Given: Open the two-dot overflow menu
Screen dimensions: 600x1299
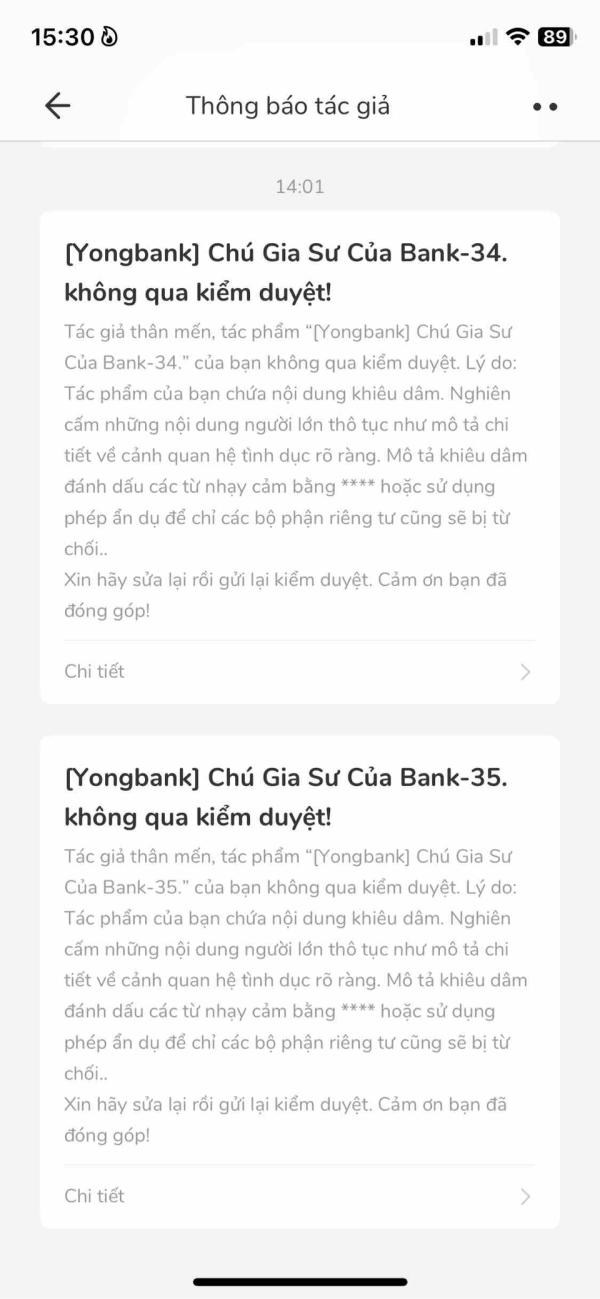Looking at the screenshot, I should [x=545, y=107].
